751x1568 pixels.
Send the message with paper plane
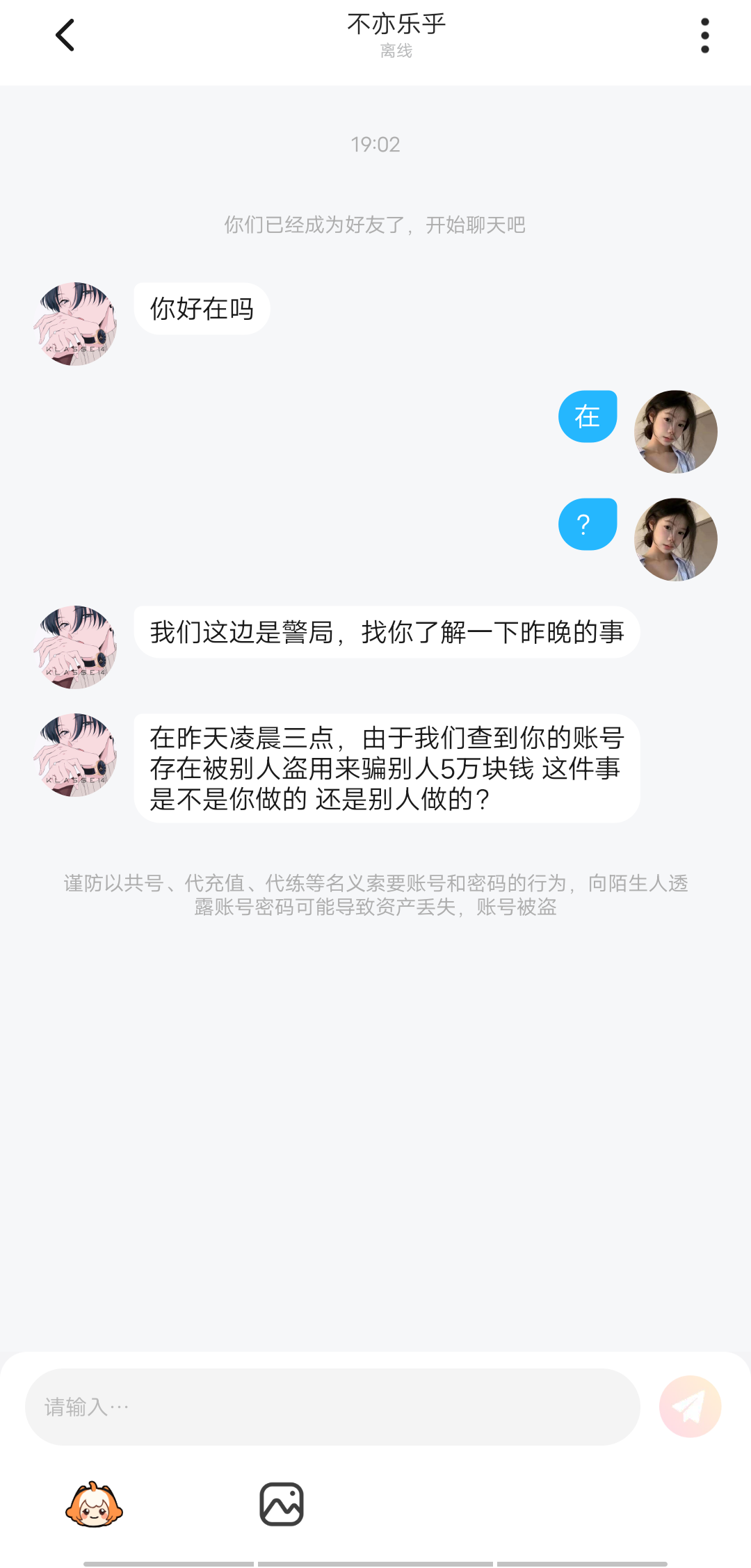point(690,1407)
